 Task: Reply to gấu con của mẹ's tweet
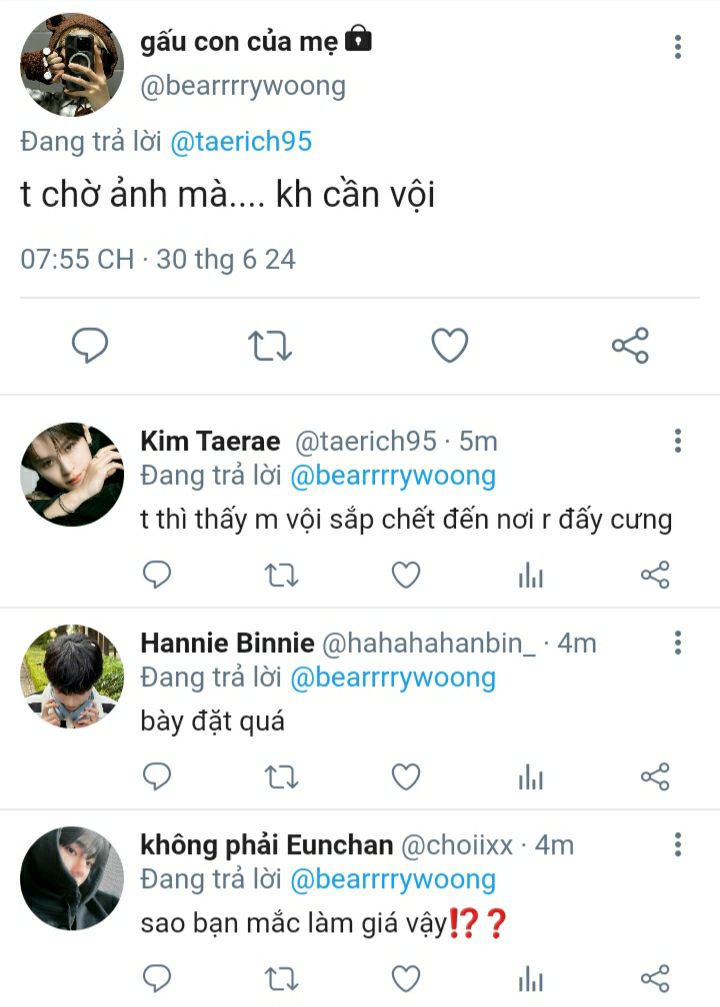tap(90, 346)
